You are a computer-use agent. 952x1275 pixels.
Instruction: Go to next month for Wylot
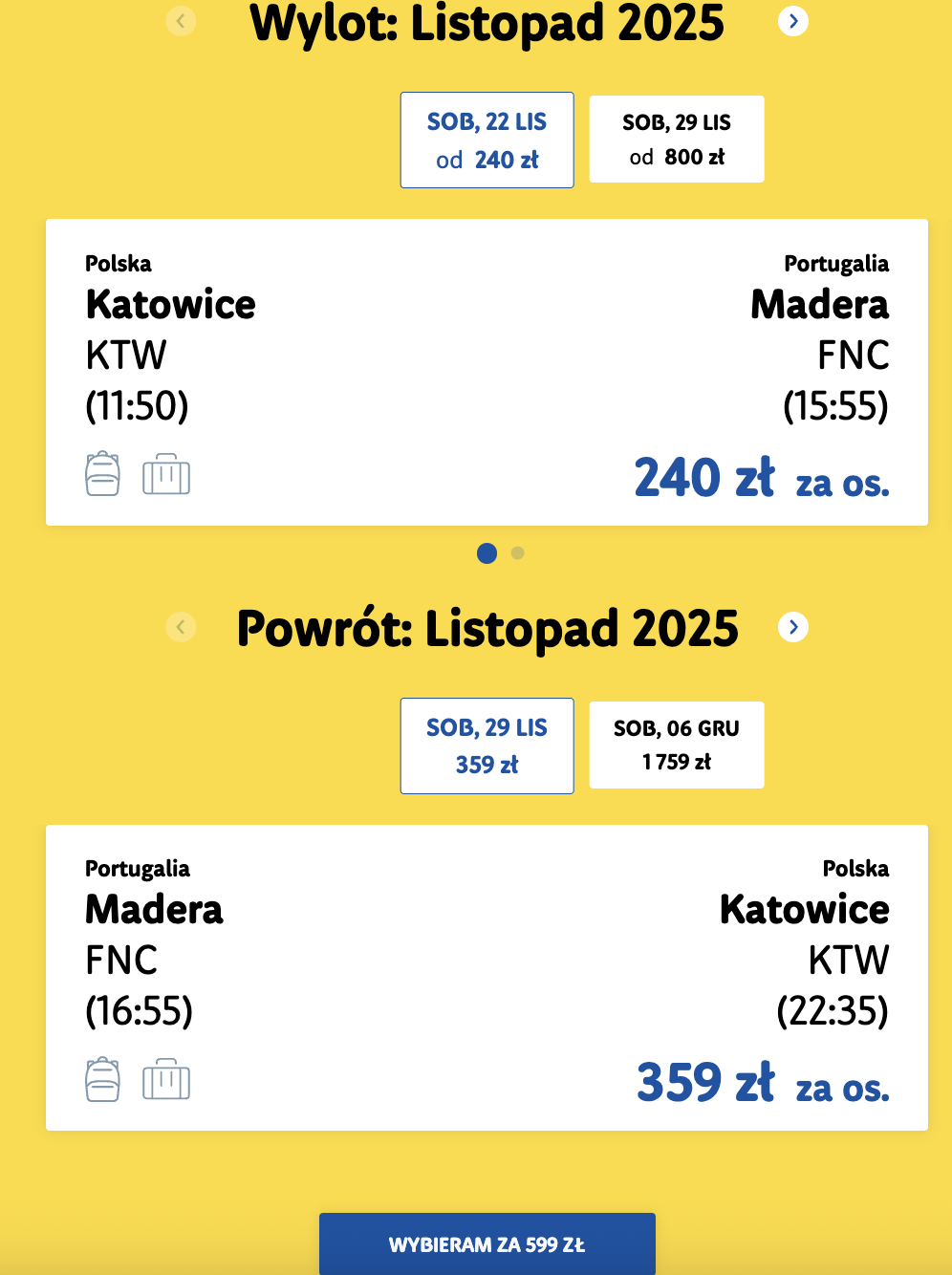[x=792, y=21]
